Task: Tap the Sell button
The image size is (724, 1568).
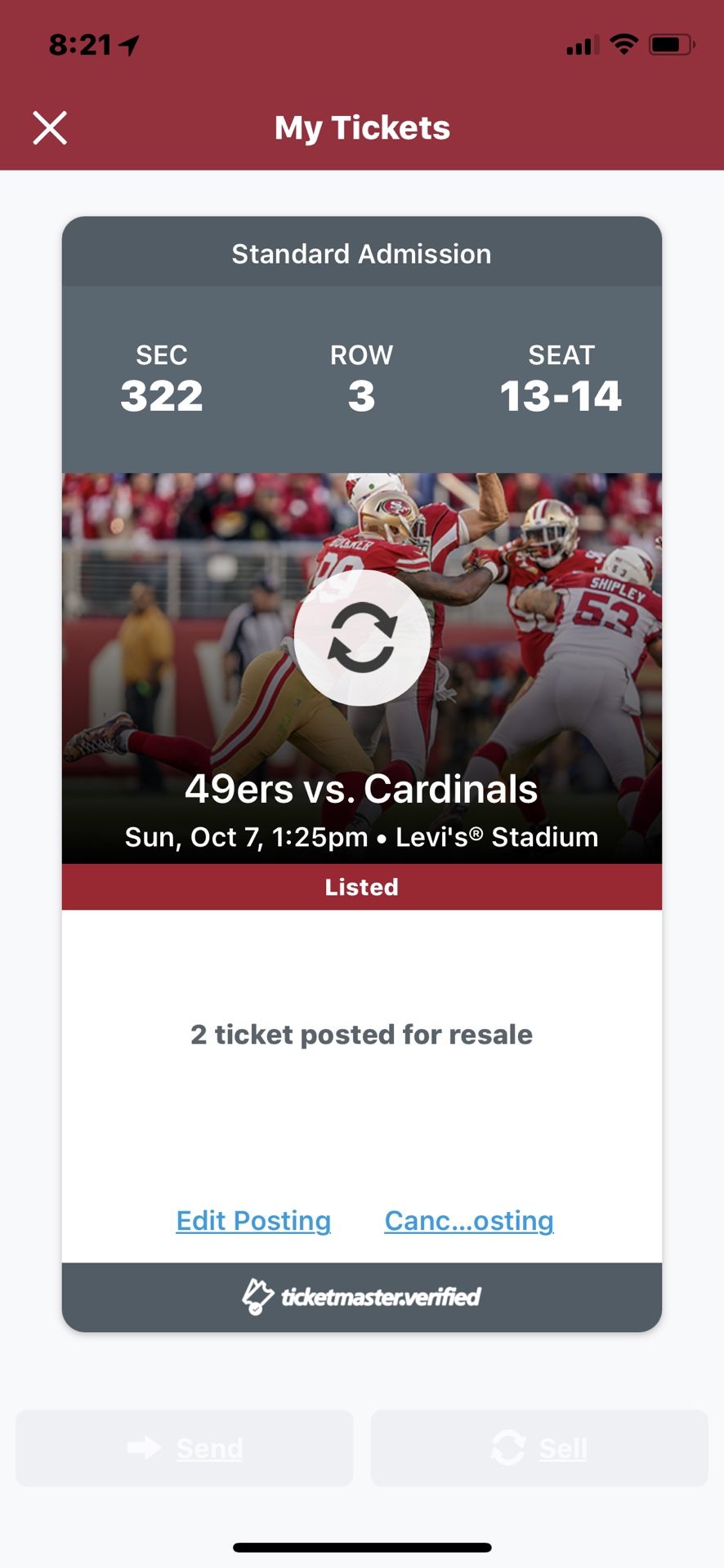Action: pos(539,1448)
